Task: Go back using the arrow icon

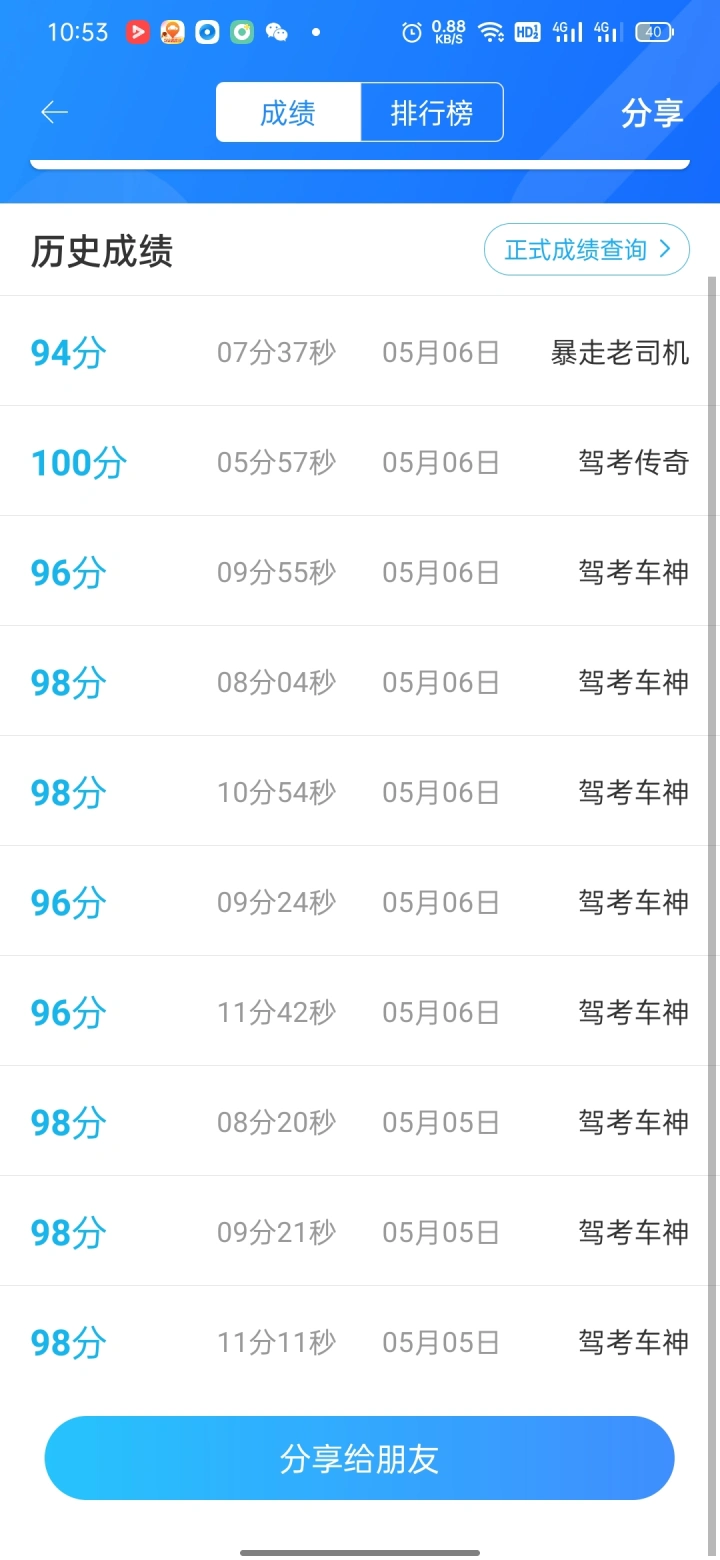Action: pos(54,113)
